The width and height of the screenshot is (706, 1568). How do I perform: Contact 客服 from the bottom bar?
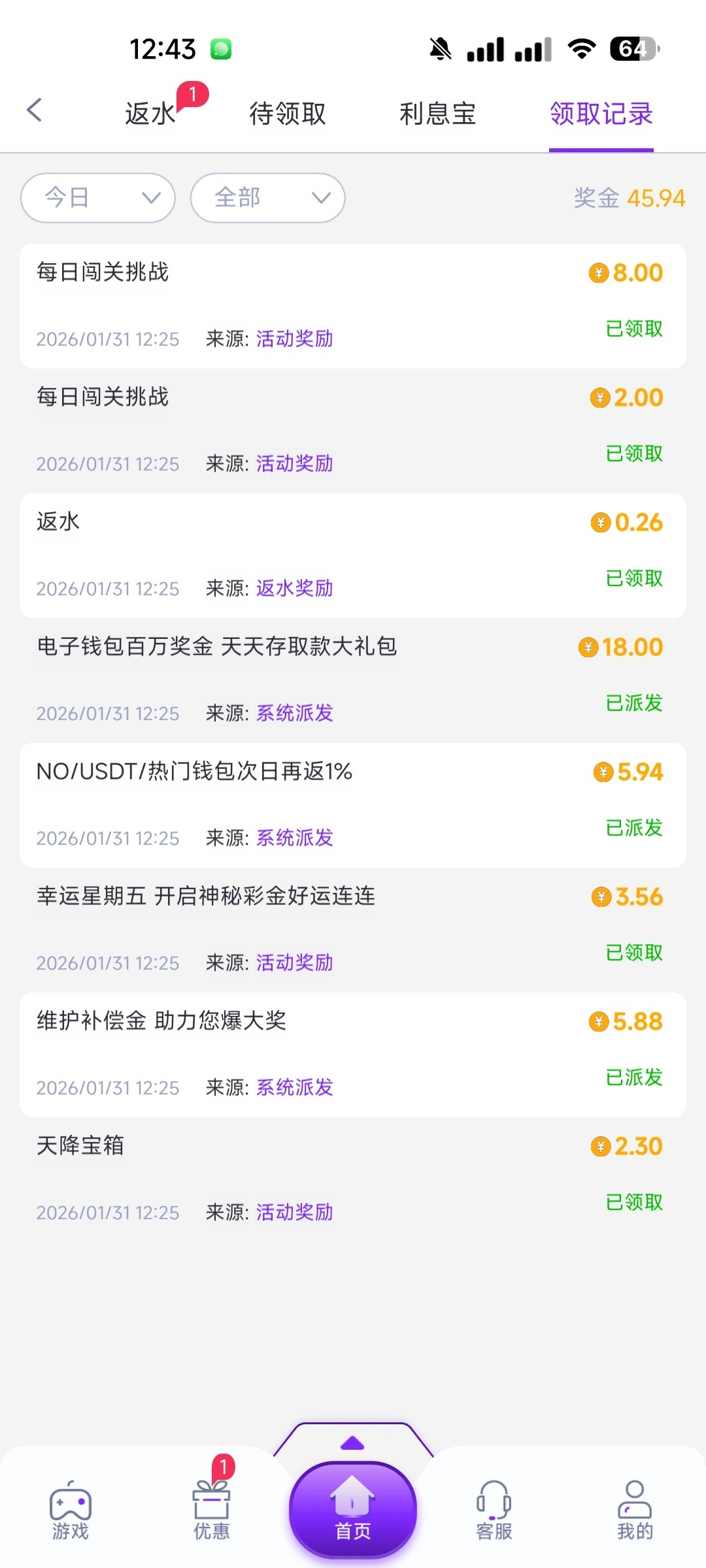[494, 1509]
